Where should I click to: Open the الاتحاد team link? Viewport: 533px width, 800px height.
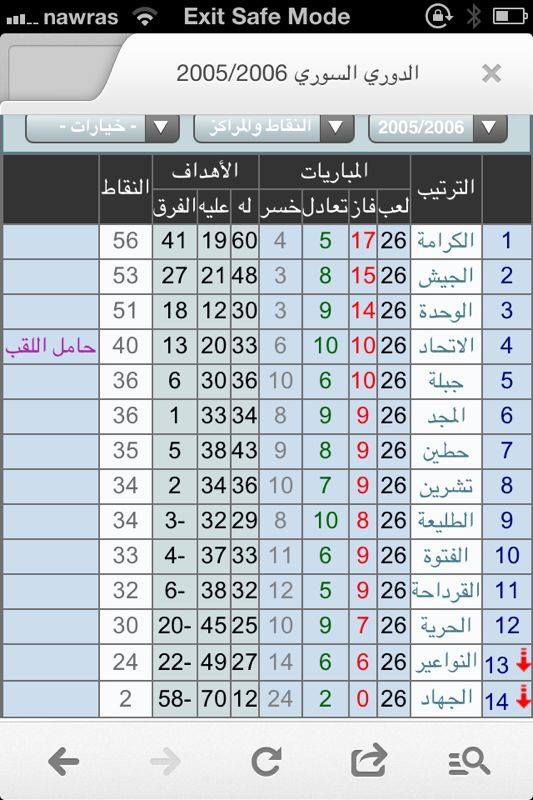pyautogui.click(x=446, y=345)
